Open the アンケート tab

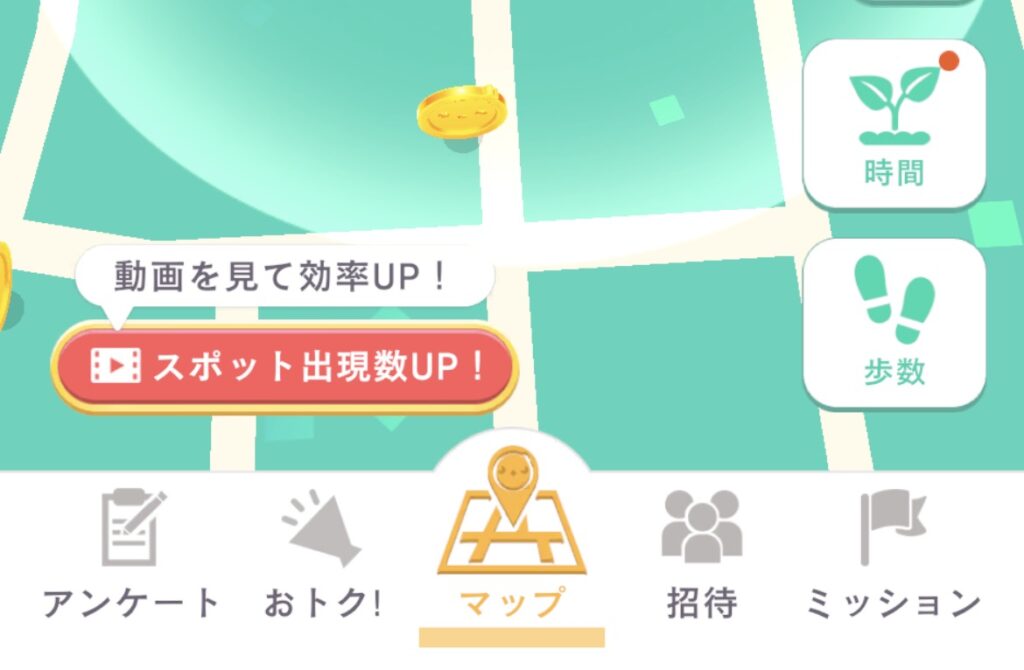click(x=131, y=555)
